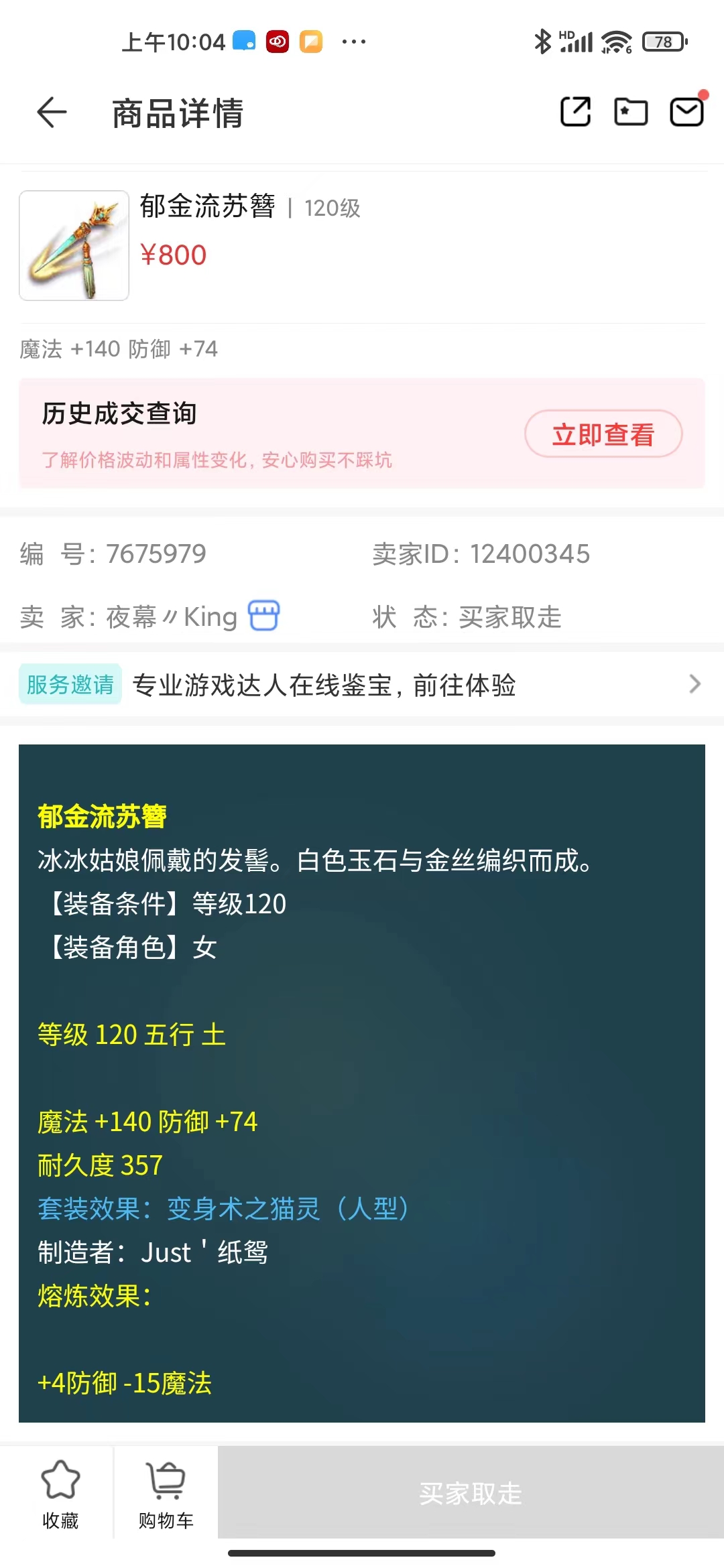Open the 服务邀请 online appraisal row
Viewport: 724px width, 1568px height.
362,685
